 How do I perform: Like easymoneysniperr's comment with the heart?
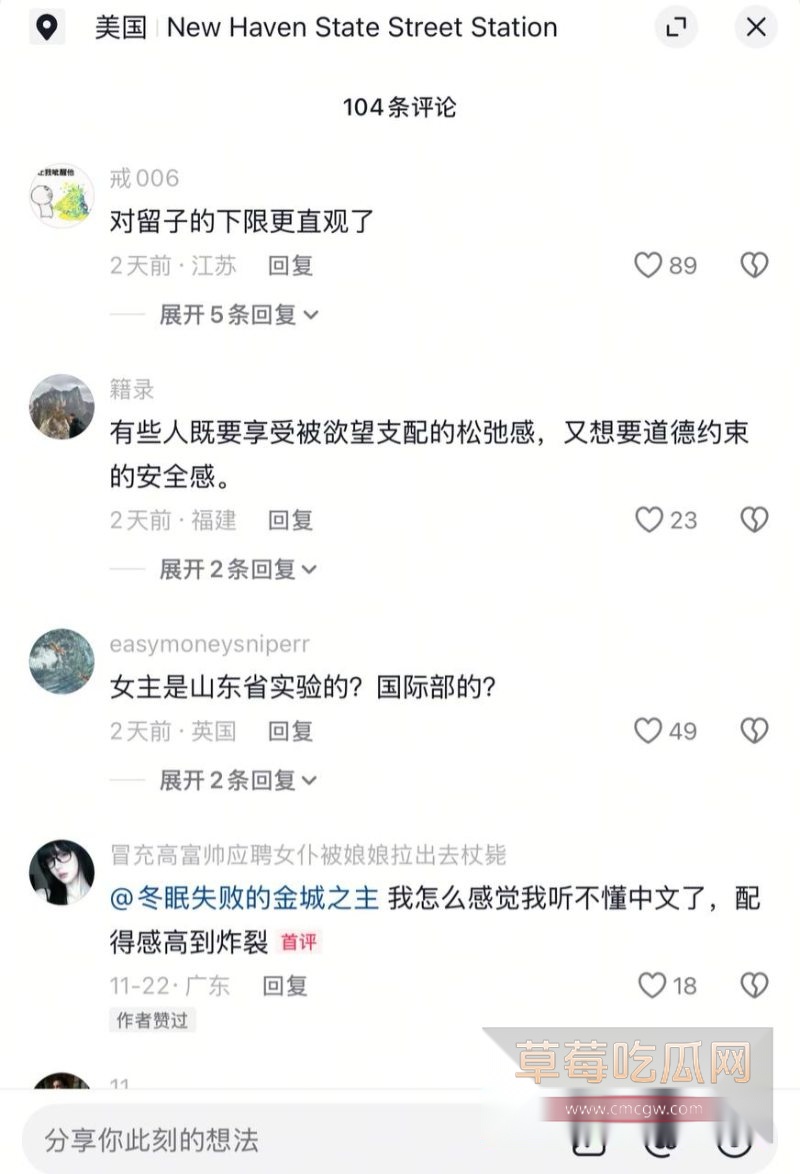pos(650,731)
